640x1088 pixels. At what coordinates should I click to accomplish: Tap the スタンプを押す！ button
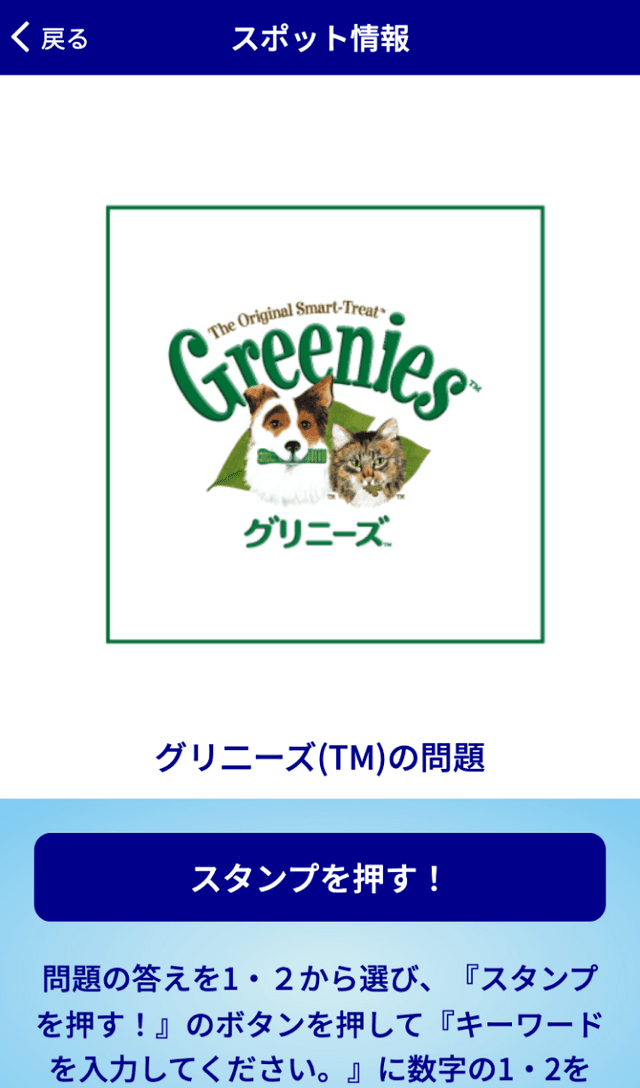tap(320, 877)
